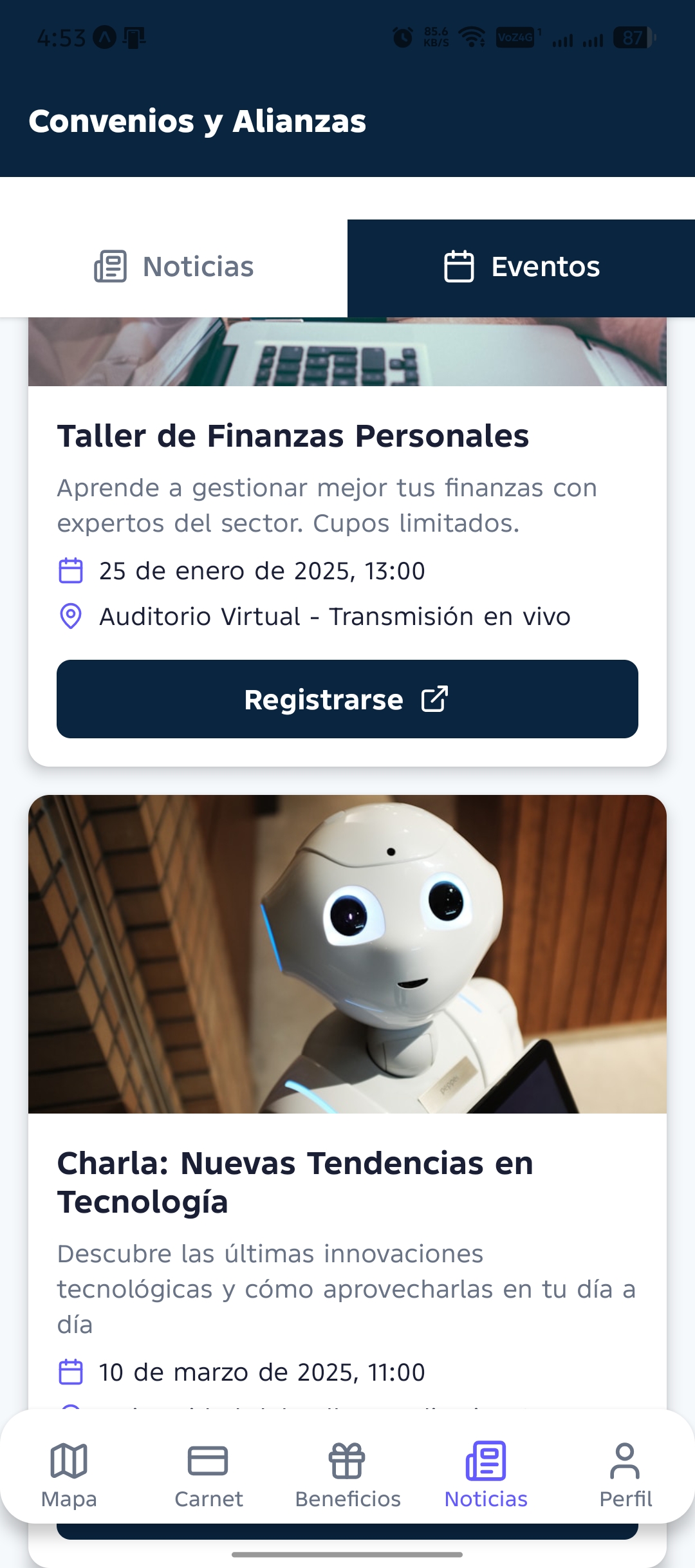Open the Carnet tab
Screen dimensions: 695x1568
click(208, 1474)
